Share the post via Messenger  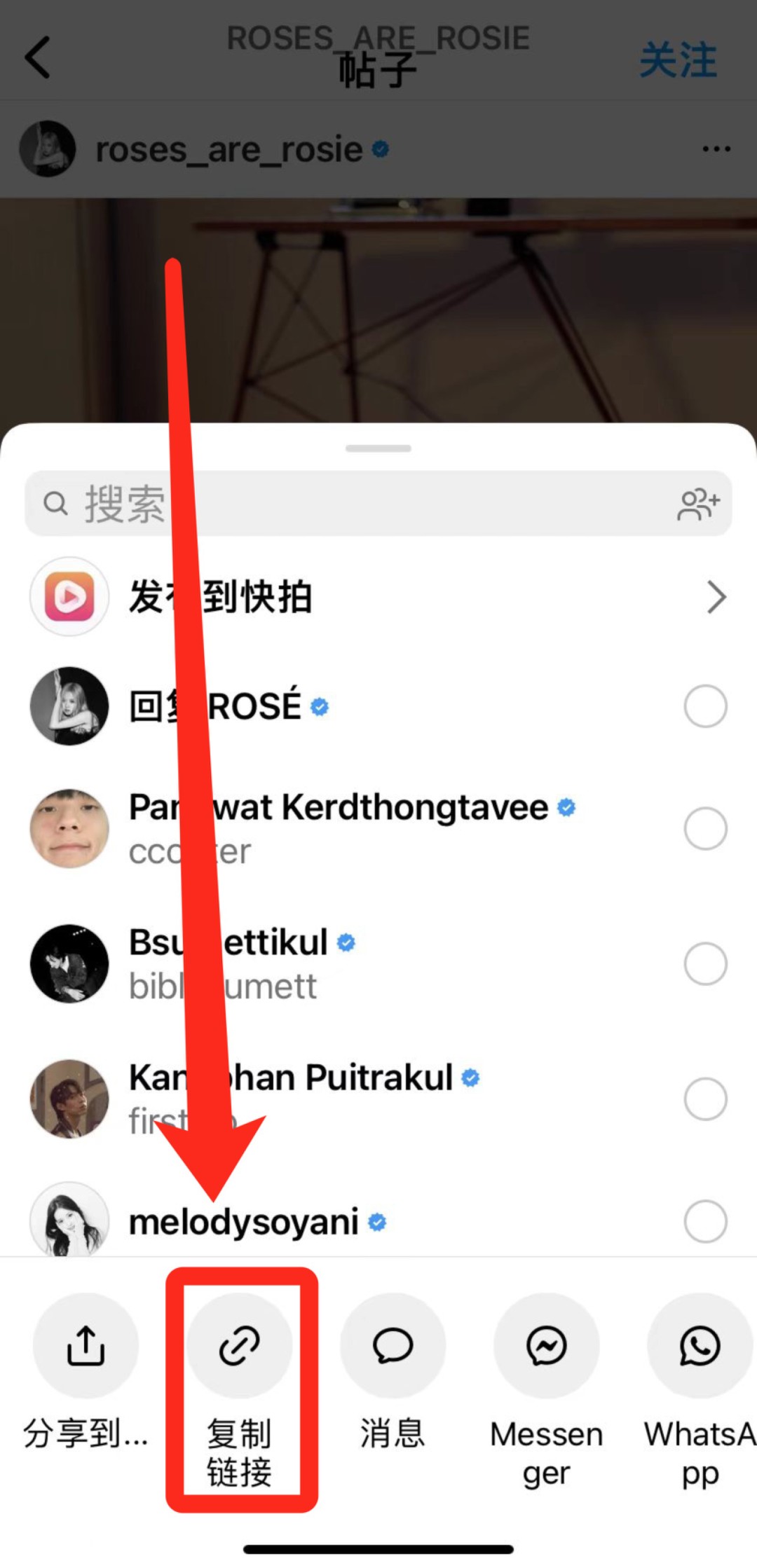[x=546, y=1346]
